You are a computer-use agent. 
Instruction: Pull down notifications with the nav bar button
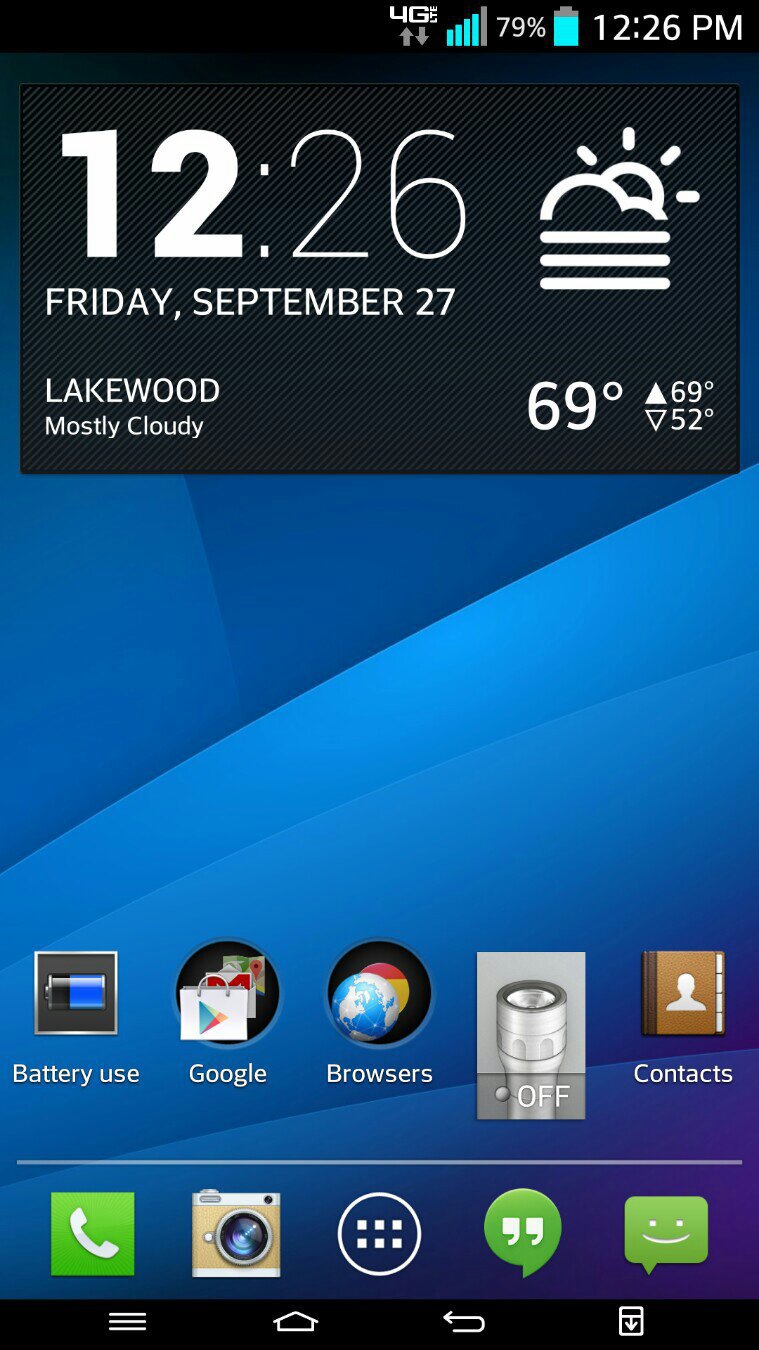631,1322
